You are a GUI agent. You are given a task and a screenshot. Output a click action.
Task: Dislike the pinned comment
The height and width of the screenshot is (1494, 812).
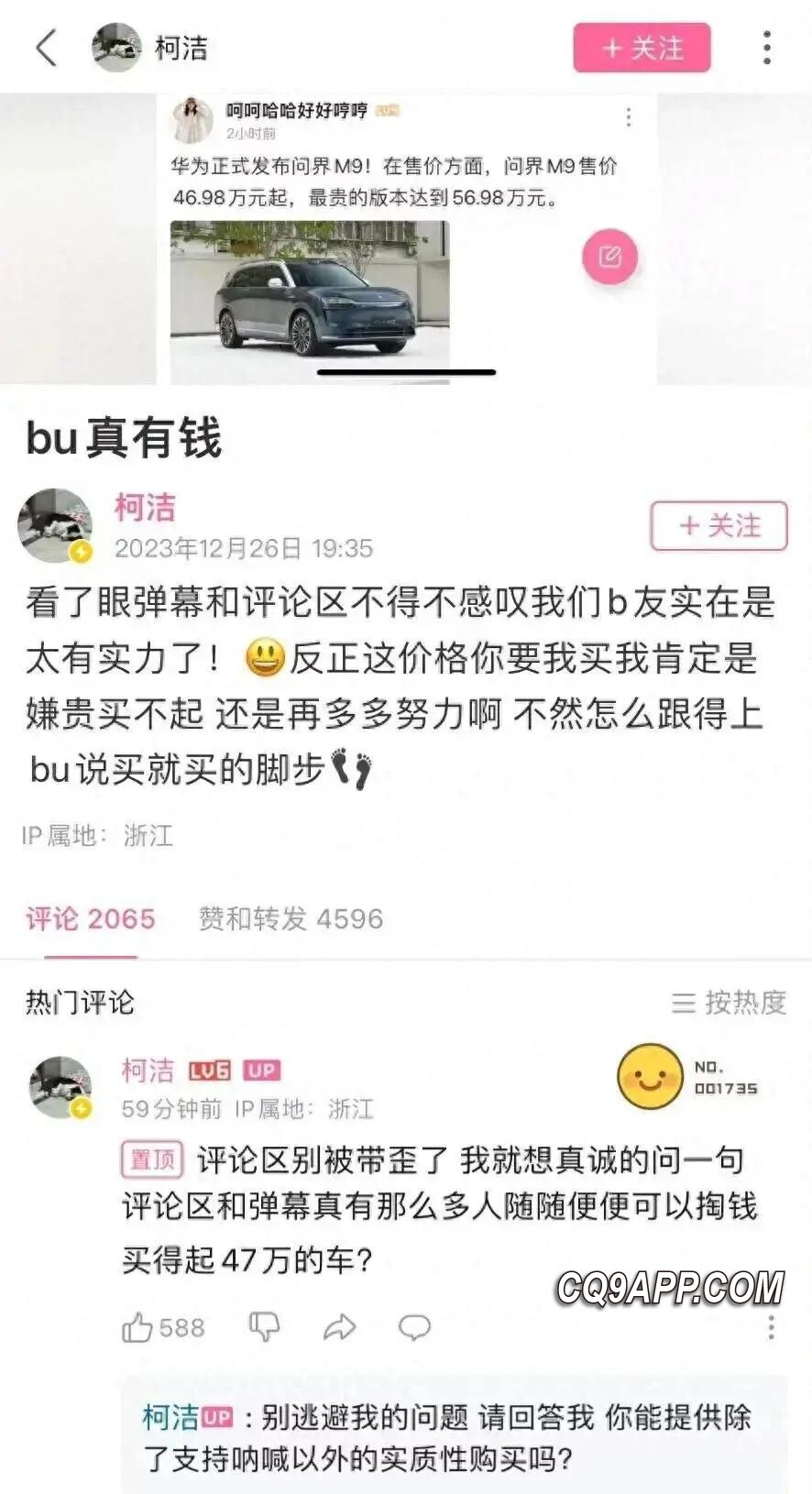coord(264,1327)
